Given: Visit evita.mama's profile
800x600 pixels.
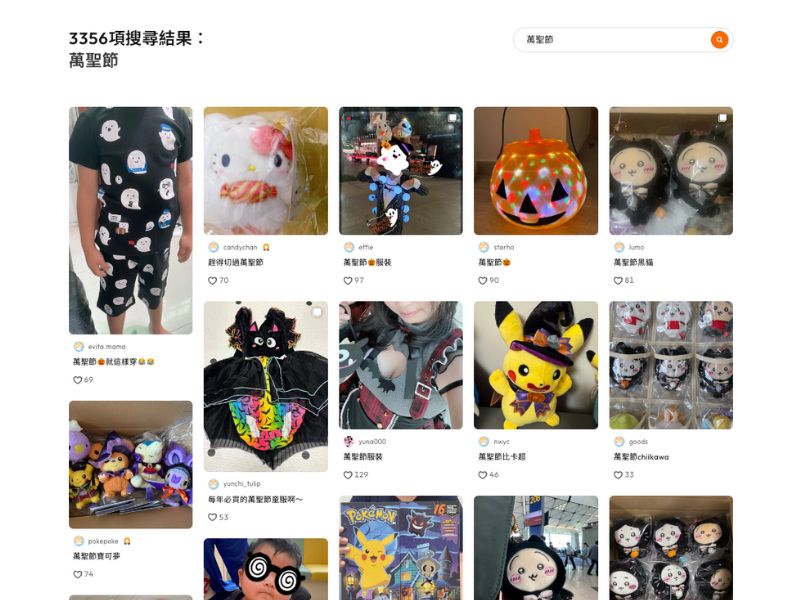Looking at the screenshot, I should [106, 346].
